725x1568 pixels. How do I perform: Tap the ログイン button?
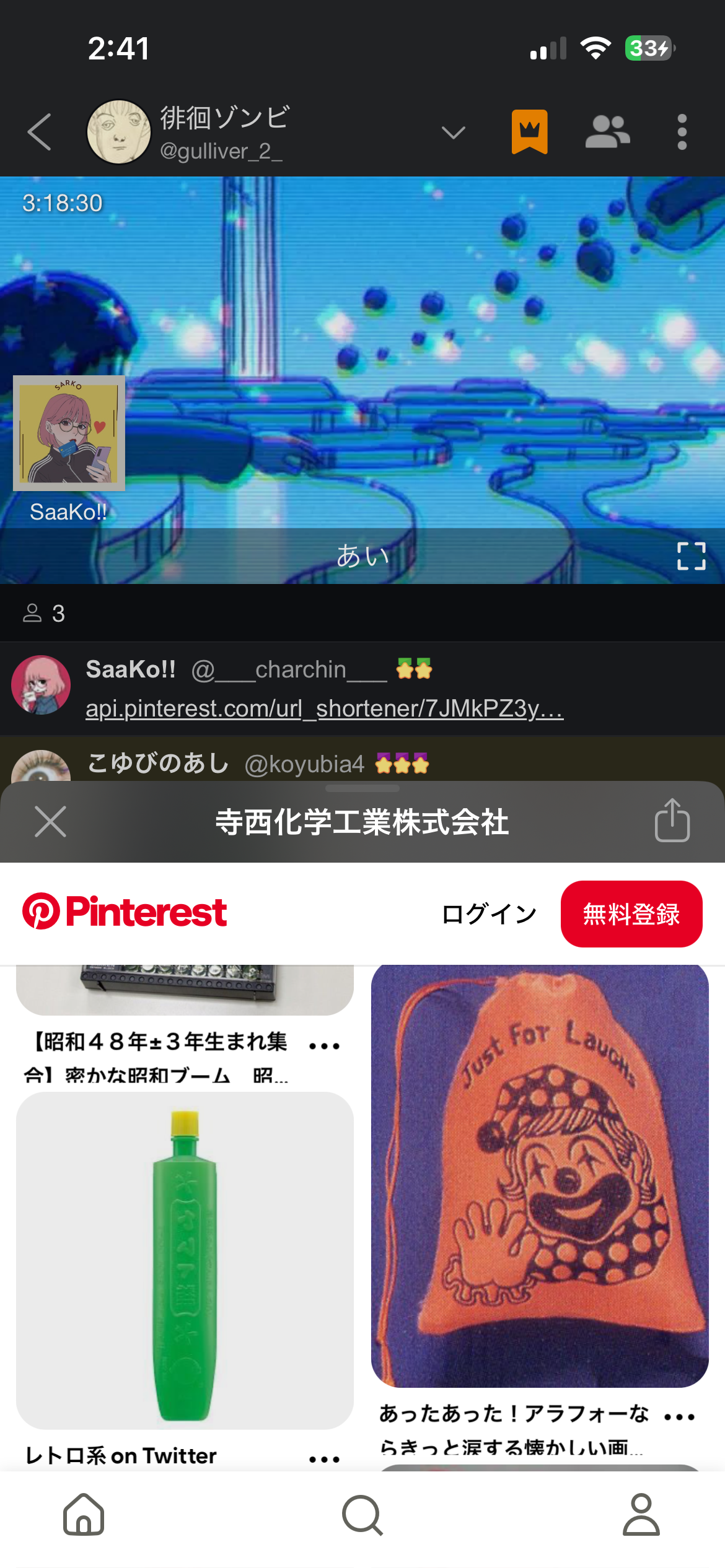pyautogui.click(x=489, y=914)
